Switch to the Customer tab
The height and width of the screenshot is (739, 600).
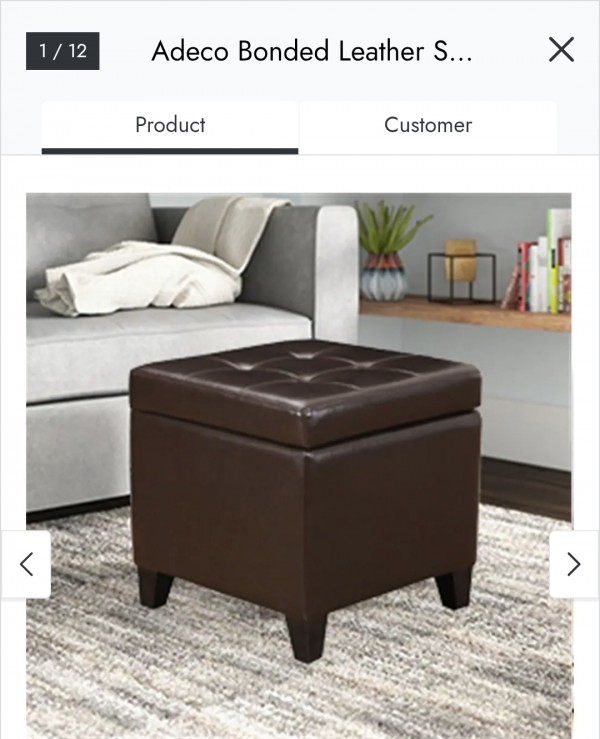(428, 126)
